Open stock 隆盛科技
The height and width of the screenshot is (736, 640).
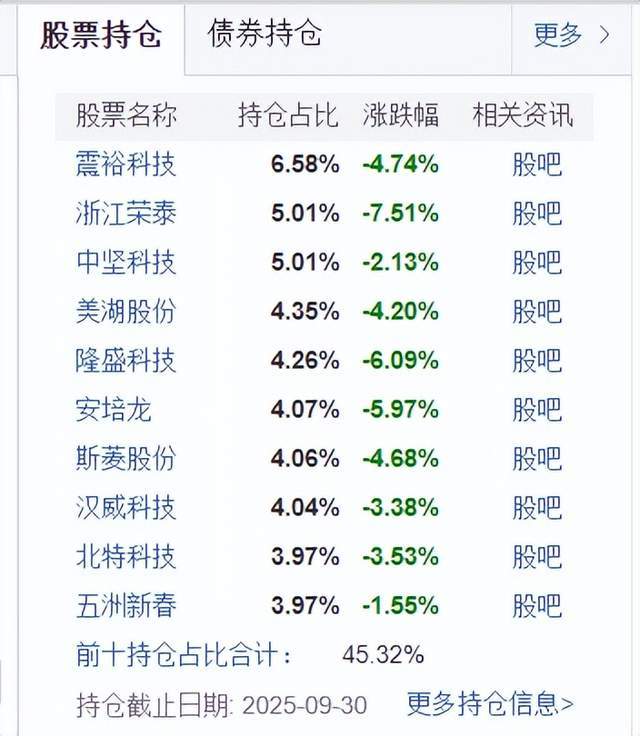126,360
